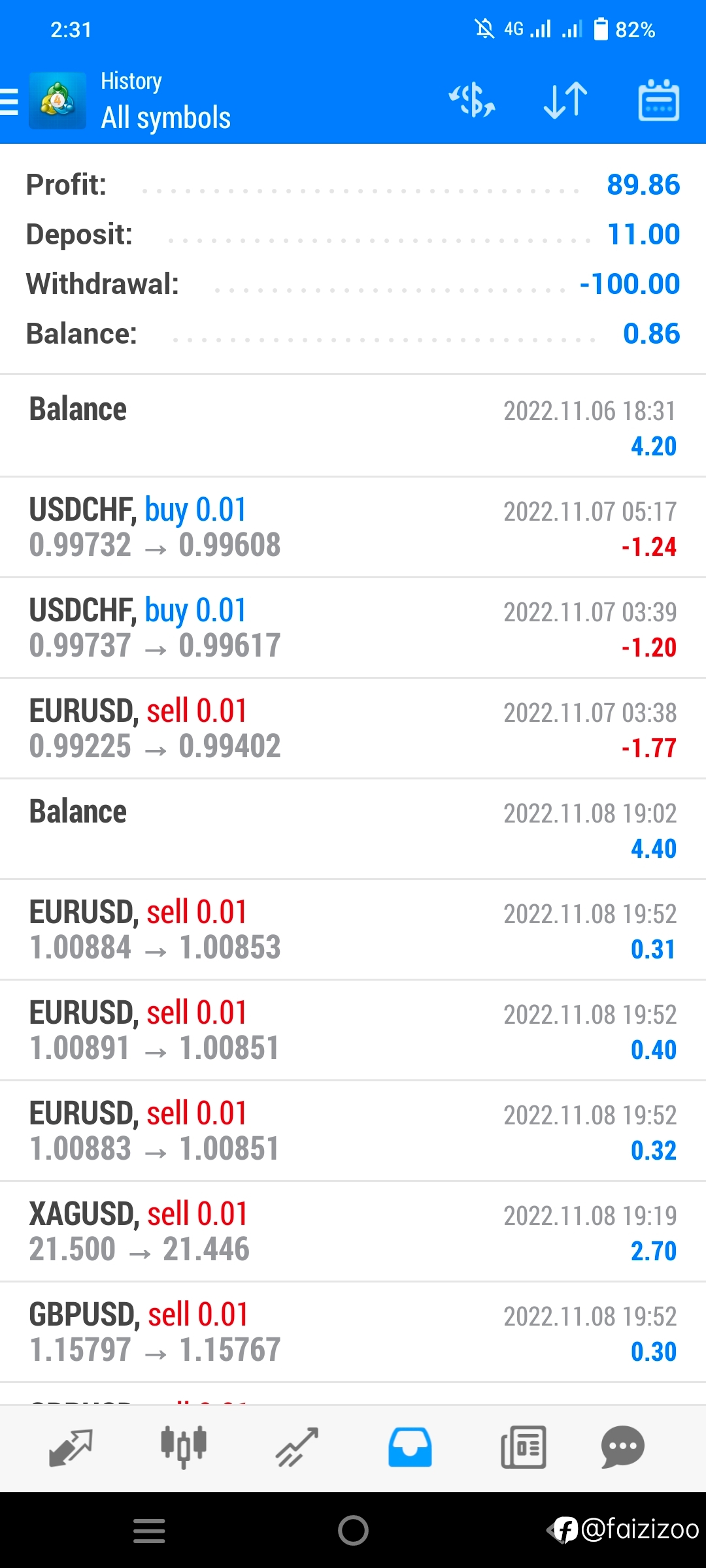Open the Balance entry of 4.40

pos(353,829)
